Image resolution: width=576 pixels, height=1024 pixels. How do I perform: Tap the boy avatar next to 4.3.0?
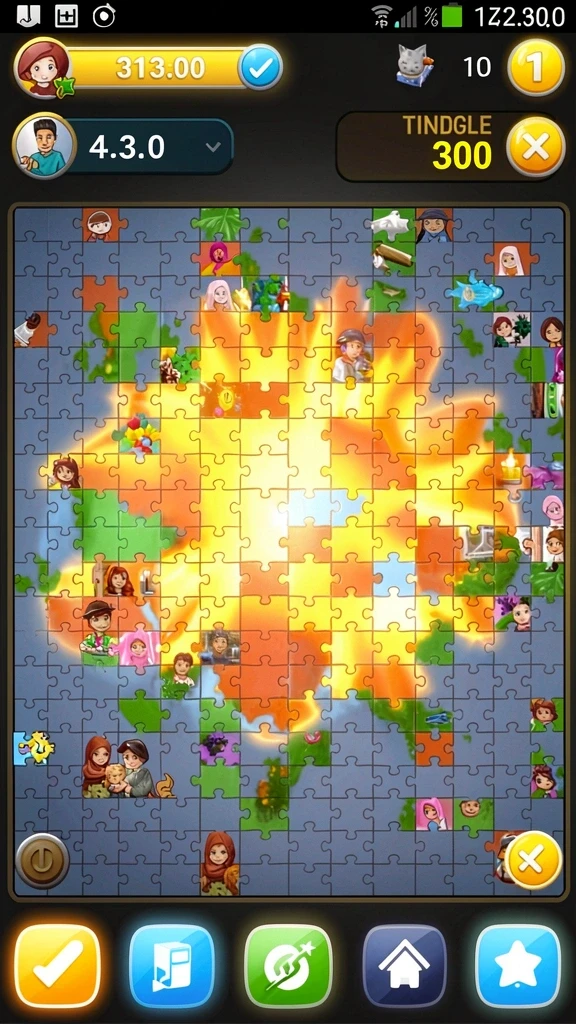pyautogui.click(x=44, y=146)
